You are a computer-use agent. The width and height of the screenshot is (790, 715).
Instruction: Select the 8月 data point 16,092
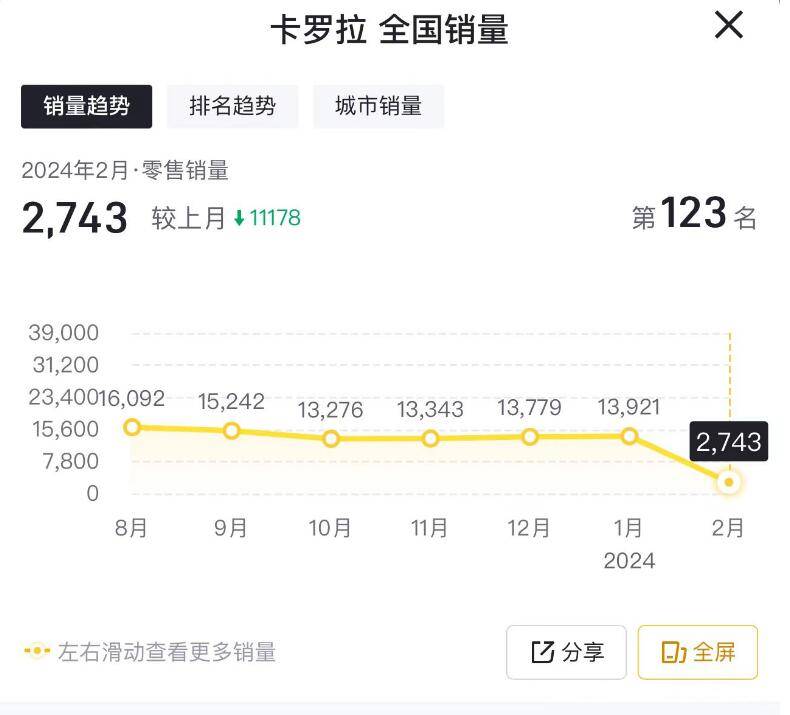coord(132,427)
